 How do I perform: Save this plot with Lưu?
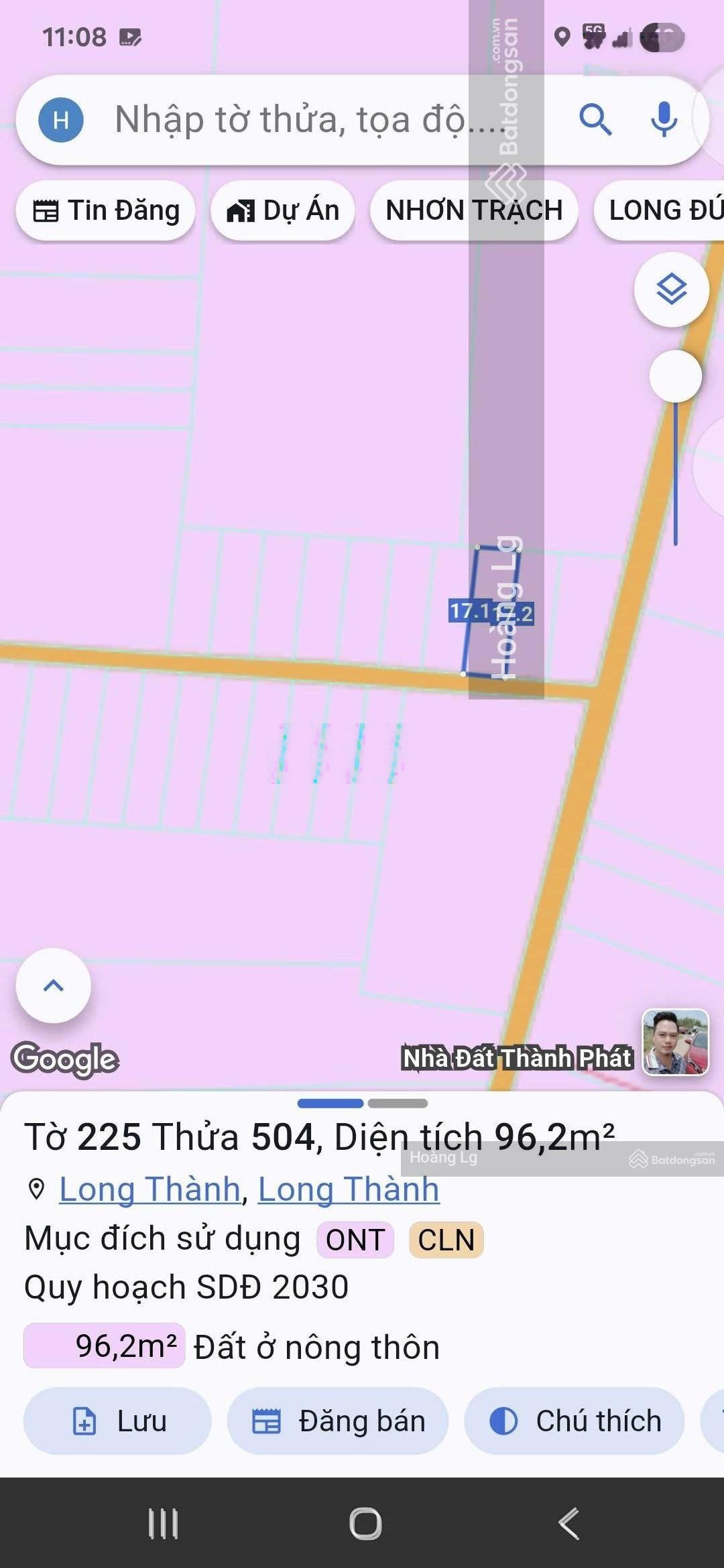118,1421
